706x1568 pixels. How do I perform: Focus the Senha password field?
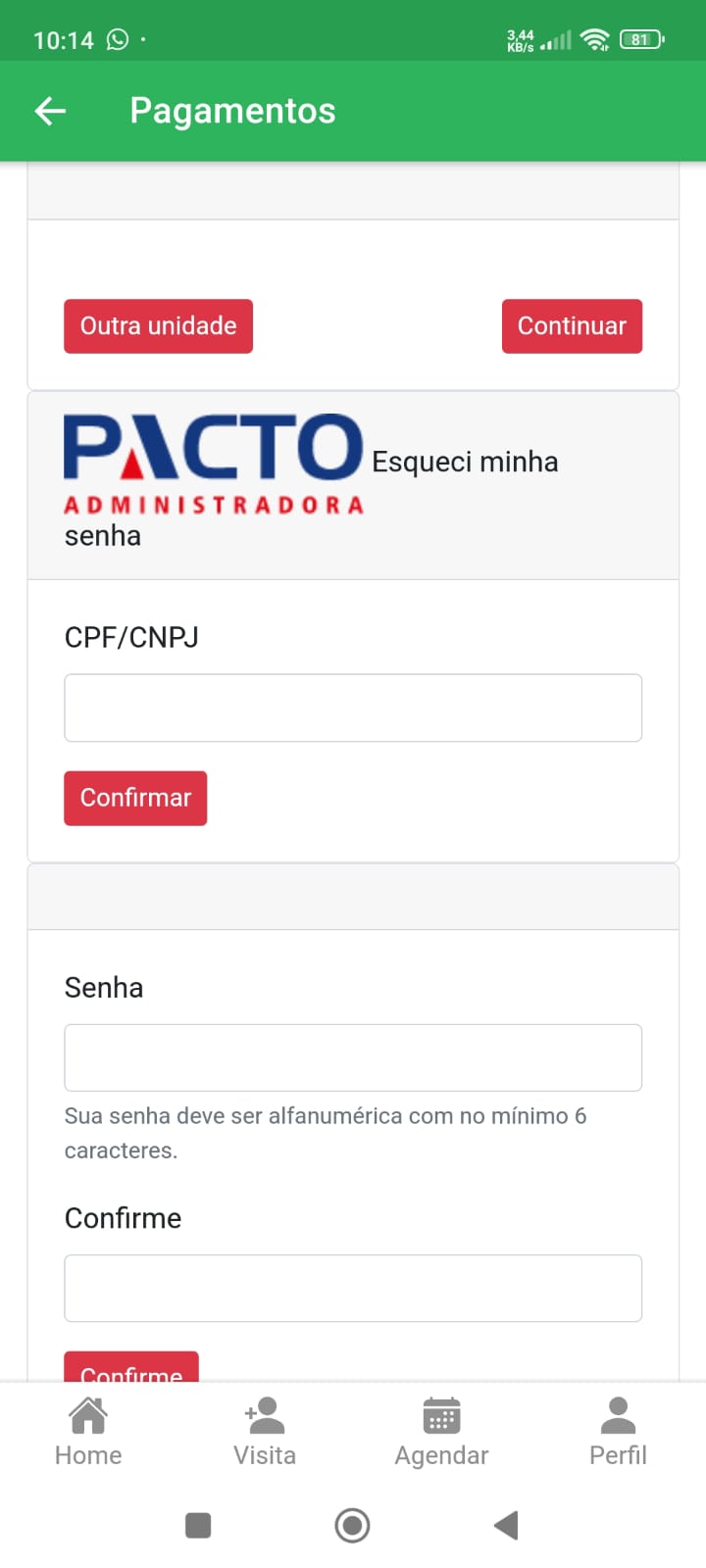(353, 1057)
